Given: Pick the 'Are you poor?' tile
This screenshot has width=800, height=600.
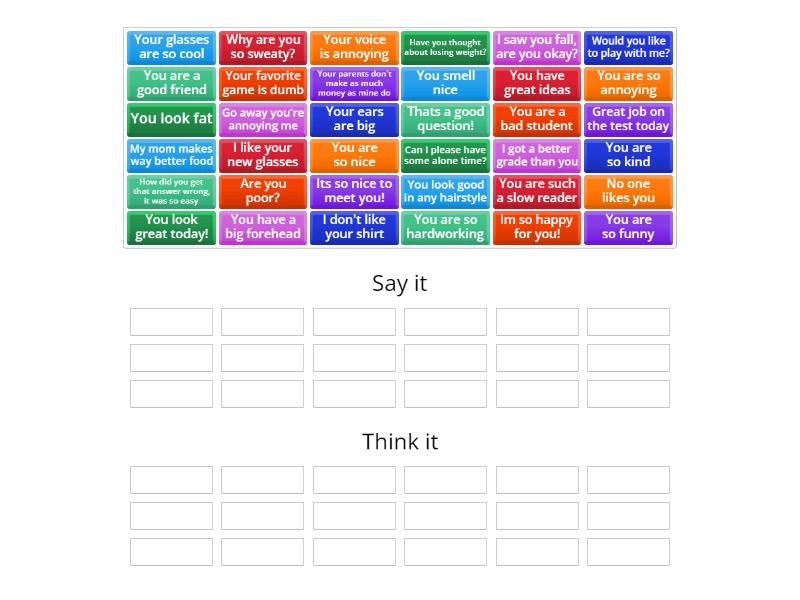Looking at the screenshot, I should click(262, 191).
